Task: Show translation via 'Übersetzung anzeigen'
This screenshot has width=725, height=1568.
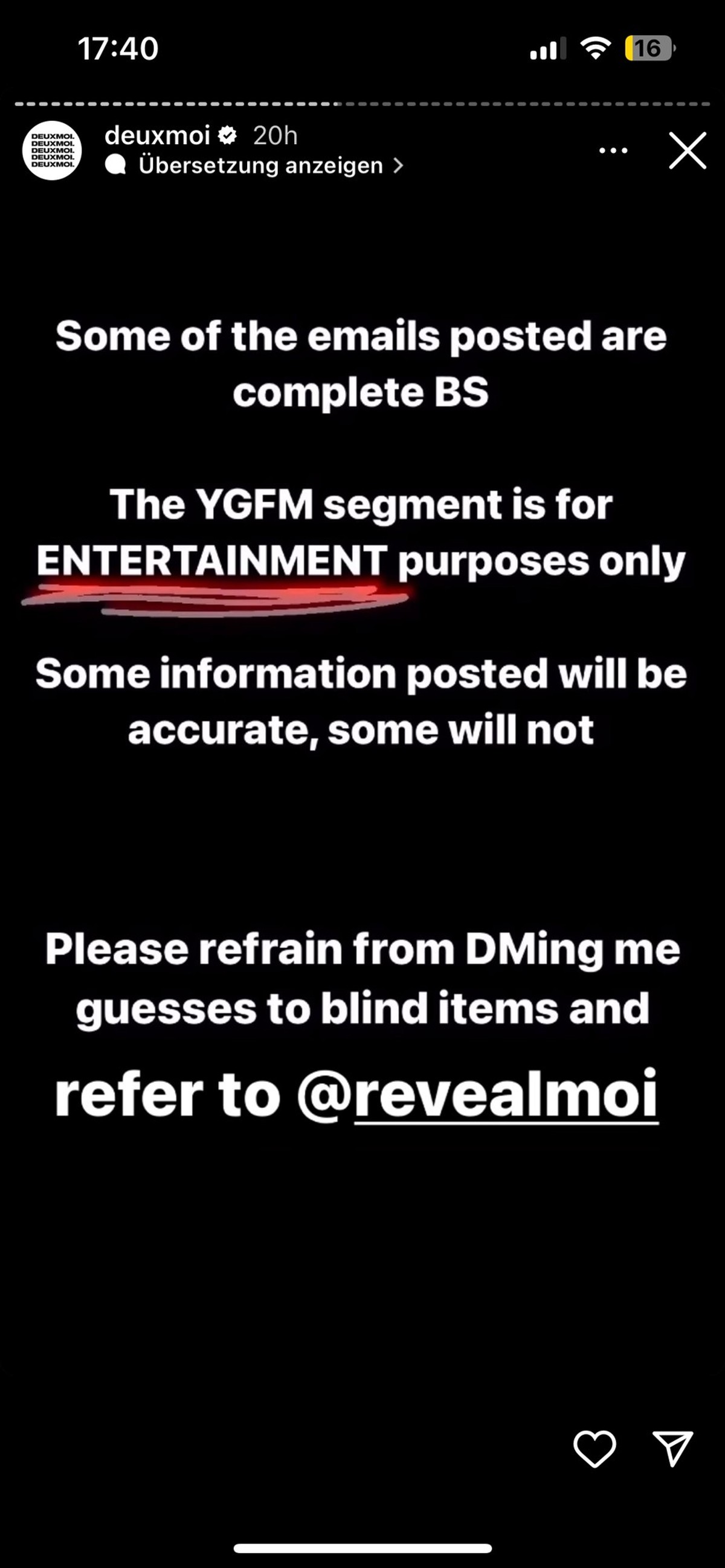Action: 262,165
